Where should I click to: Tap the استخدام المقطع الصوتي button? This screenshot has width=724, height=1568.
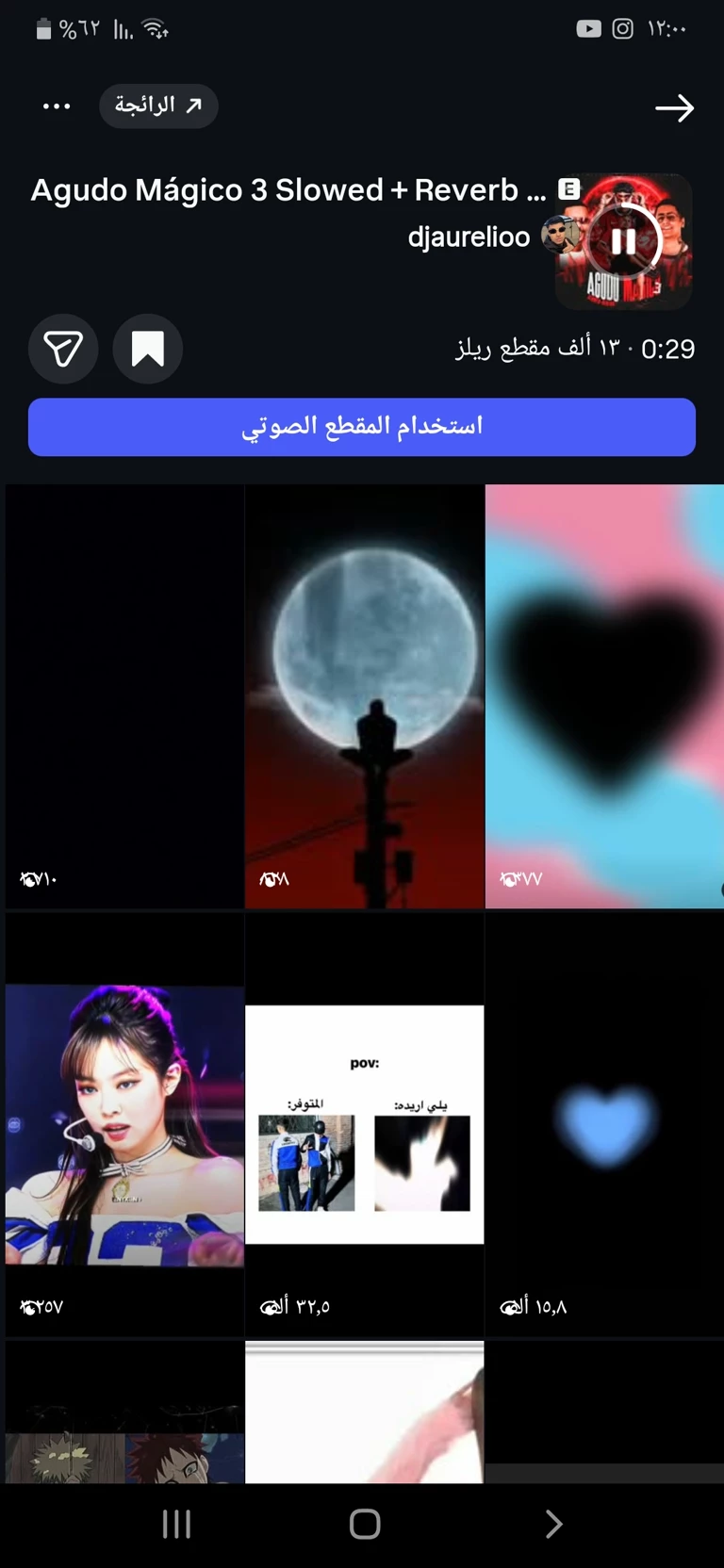tap(362, 427)
